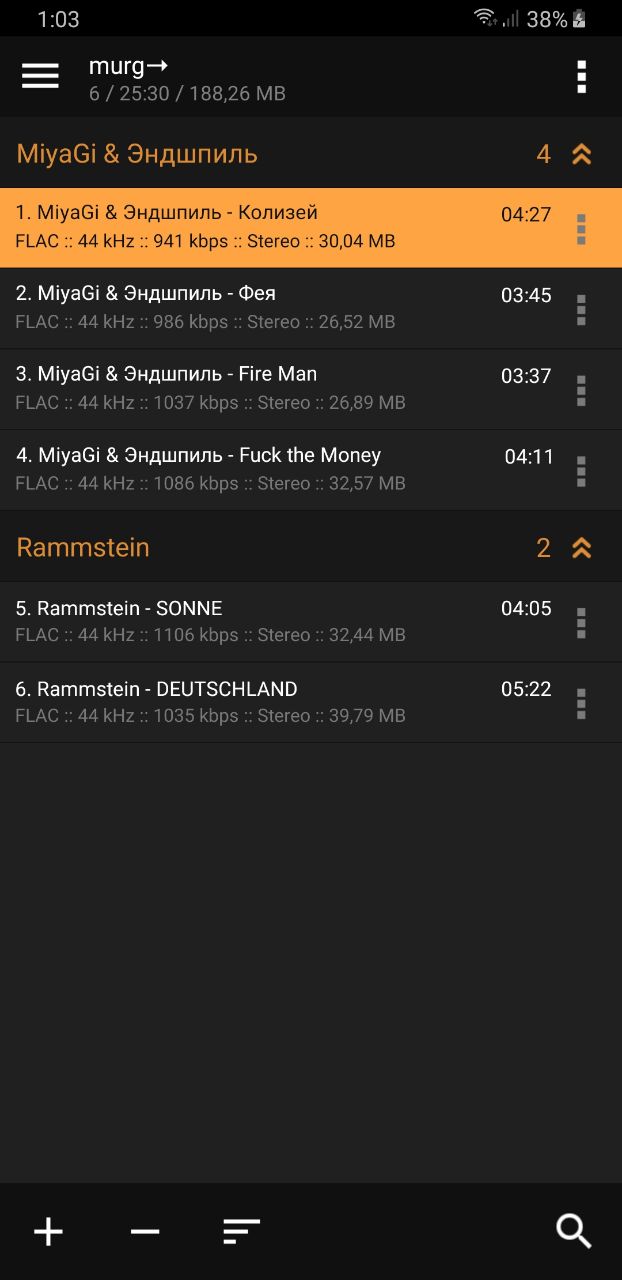Add files with the plus button
The height and width of the screenshot is (1280, 622).
point(48,1231)
